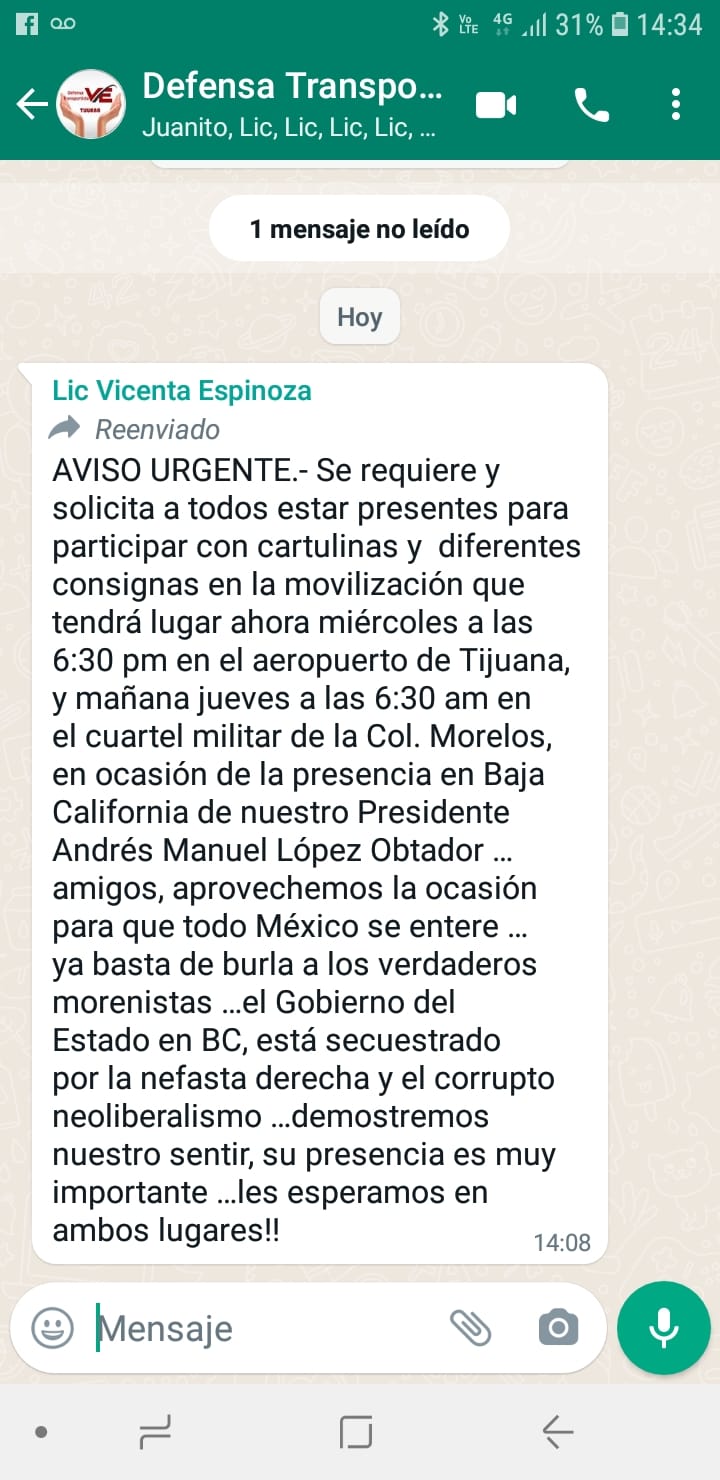This screenshot has width=720, height=1480.
Task: Start a group video call
Action: (496, 104)
